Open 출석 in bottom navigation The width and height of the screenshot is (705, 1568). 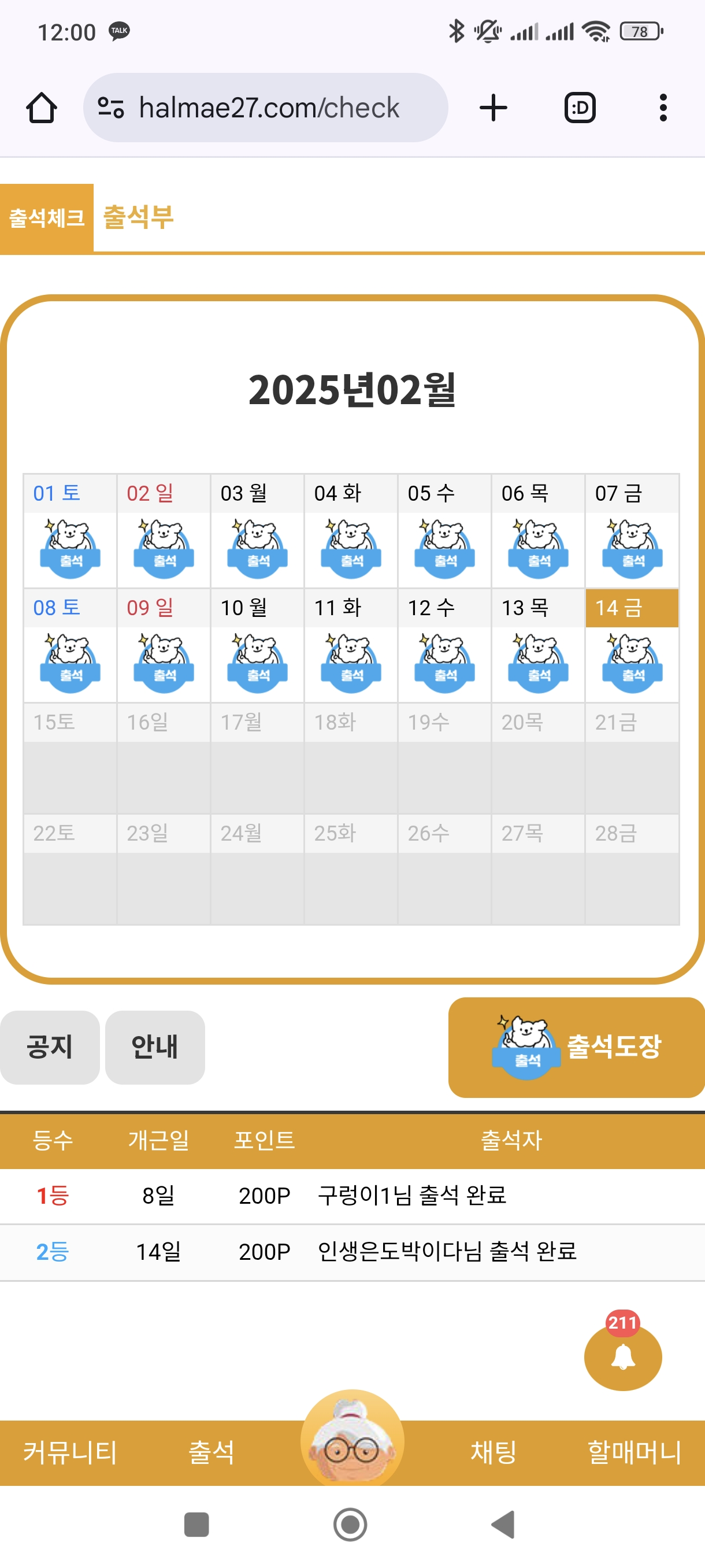[211, 1452]
